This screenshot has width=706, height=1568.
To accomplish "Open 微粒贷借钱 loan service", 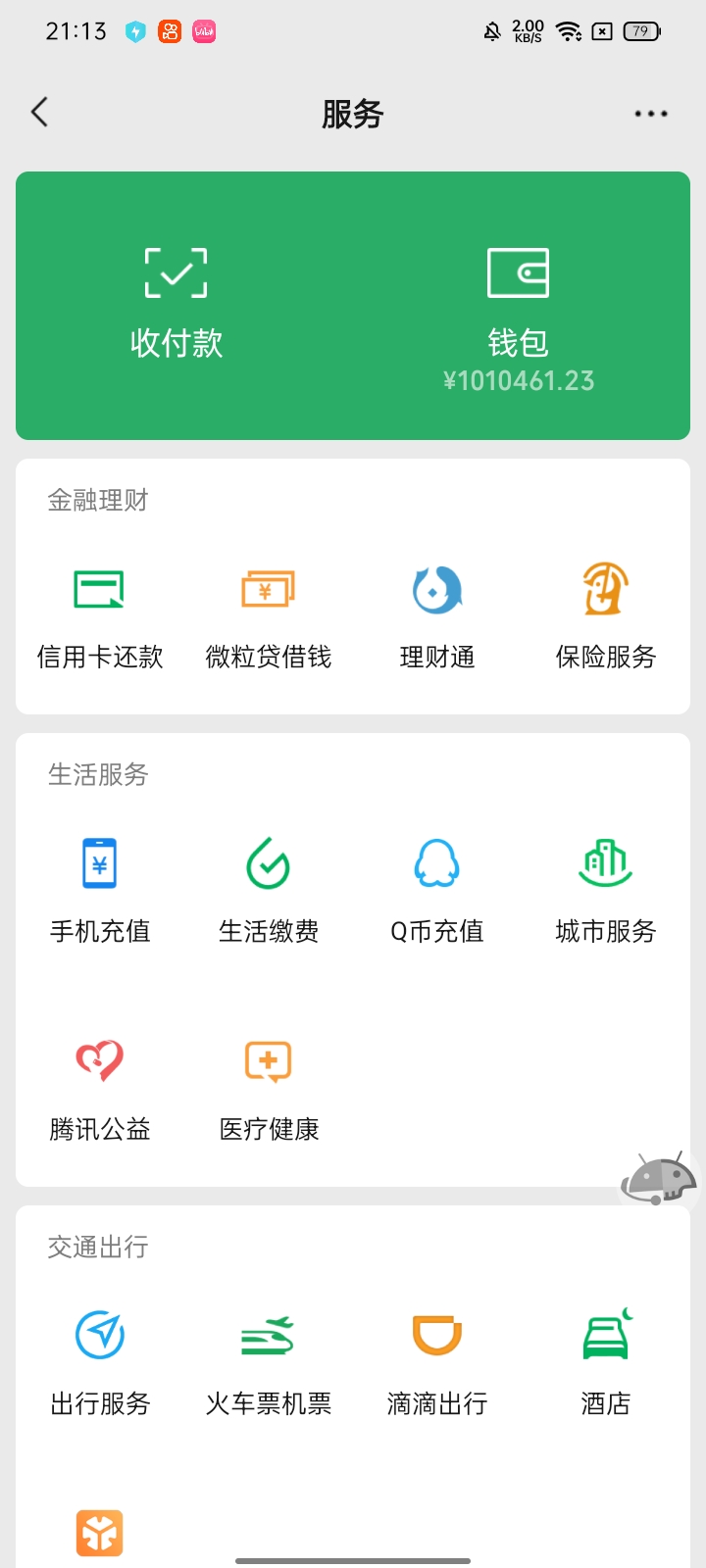I will click(x=269, y=615).
